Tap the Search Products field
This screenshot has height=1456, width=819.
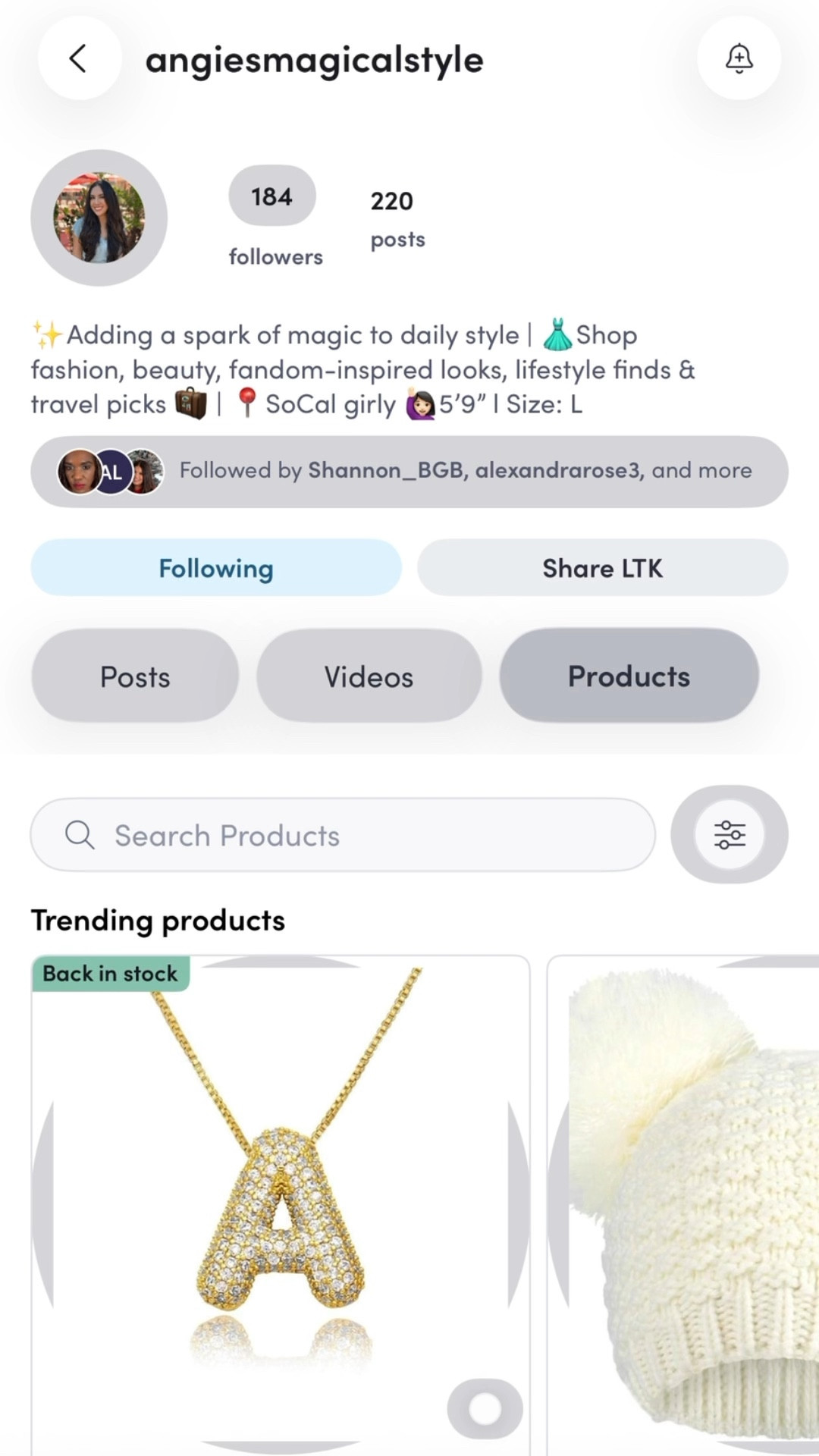coord(343,835)
